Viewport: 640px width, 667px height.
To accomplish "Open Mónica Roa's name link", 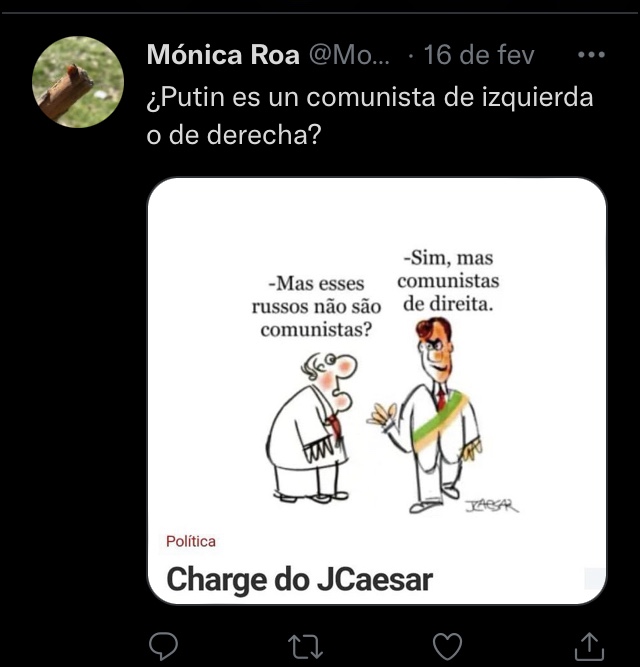I will click(x=222, y=55).
